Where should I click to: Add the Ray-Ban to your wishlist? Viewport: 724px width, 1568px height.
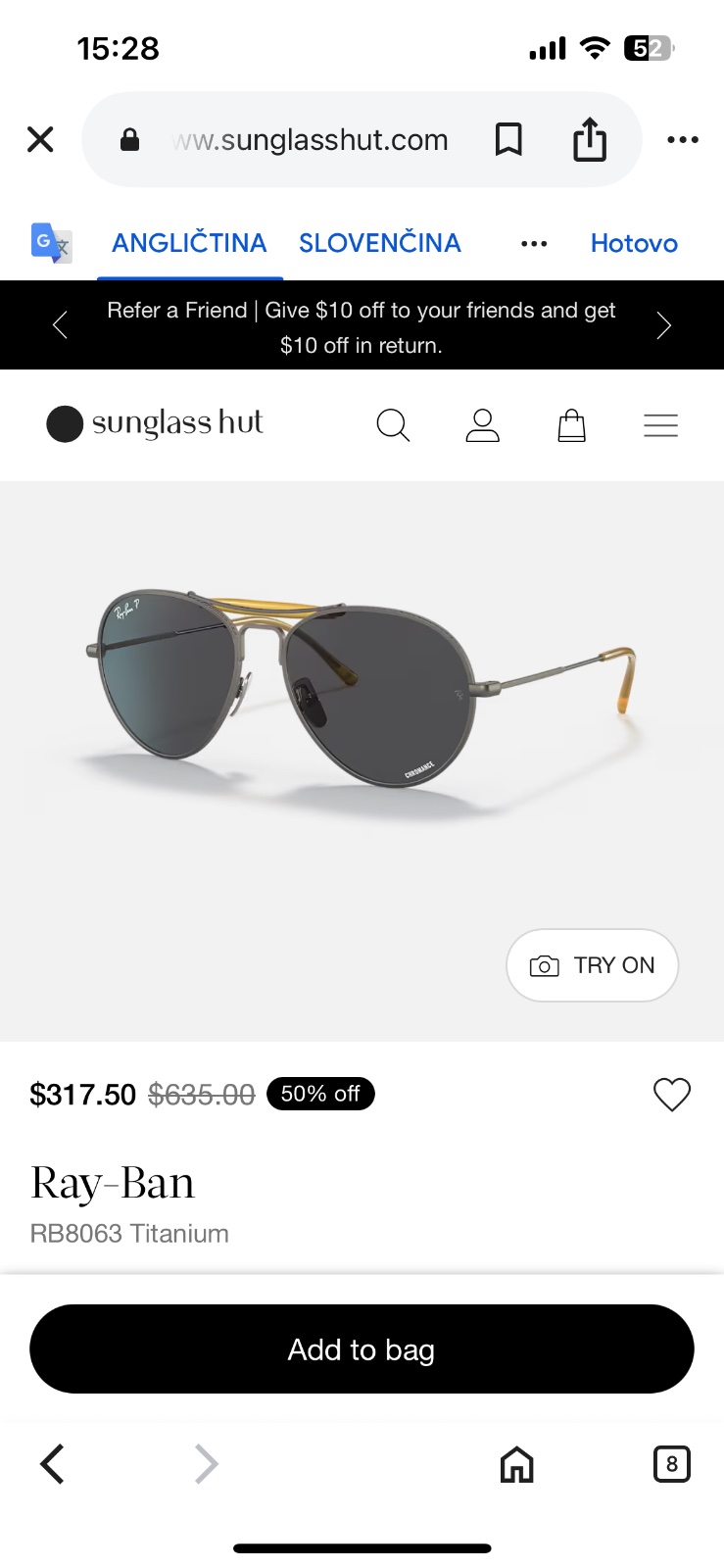672,1094
